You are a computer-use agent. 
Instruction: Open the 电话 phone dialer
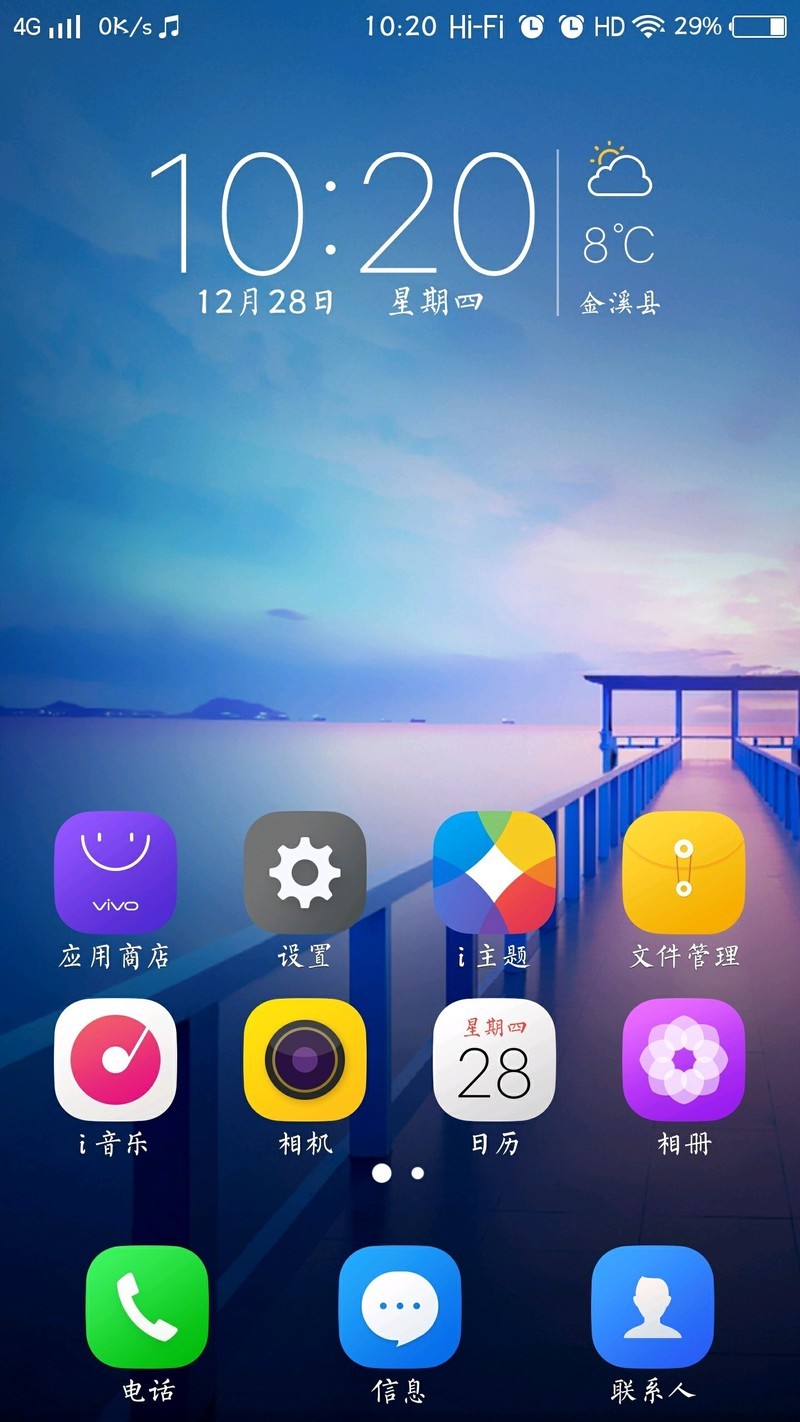[x=147, y=1307]
